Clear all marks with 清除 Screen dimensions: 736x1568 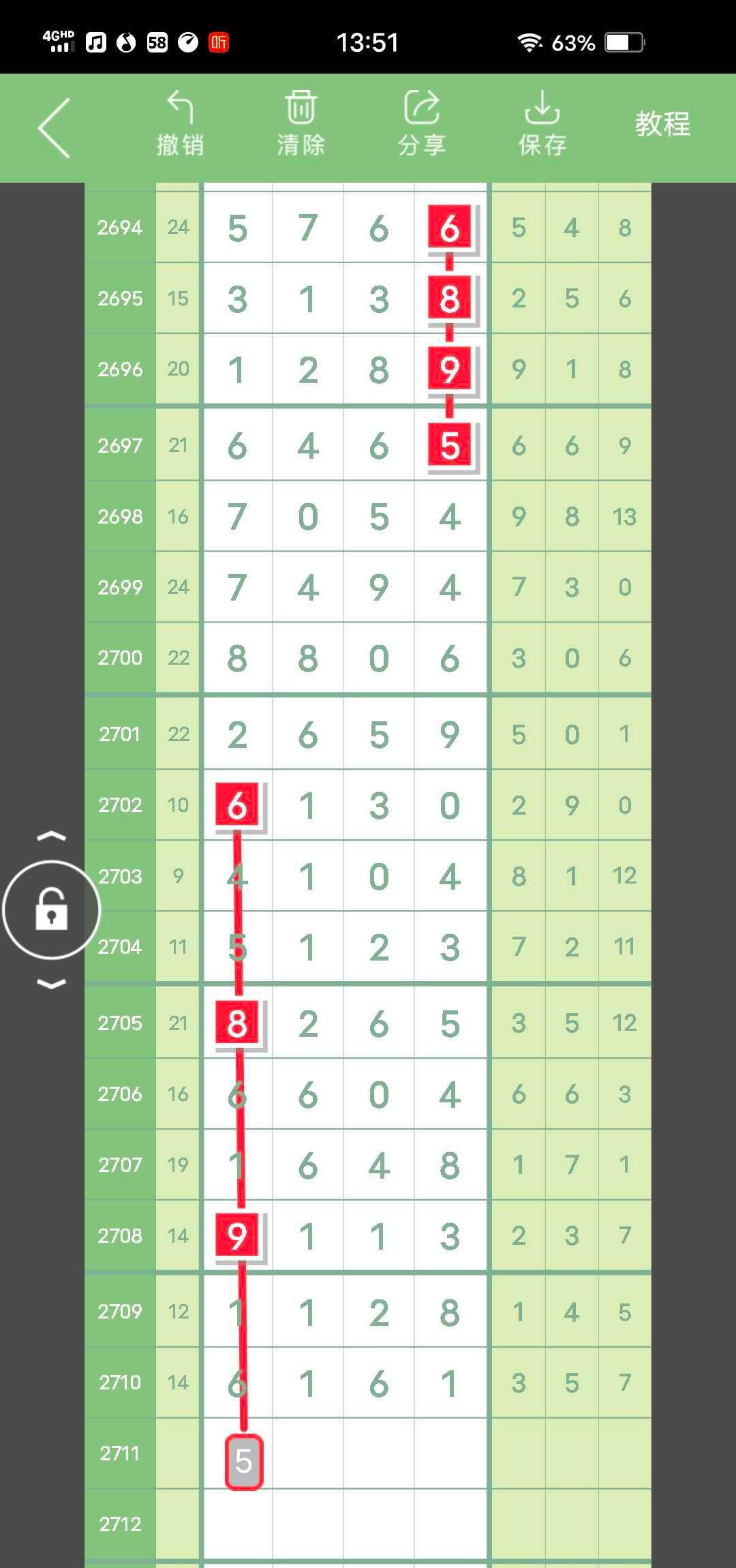(301, 124)
